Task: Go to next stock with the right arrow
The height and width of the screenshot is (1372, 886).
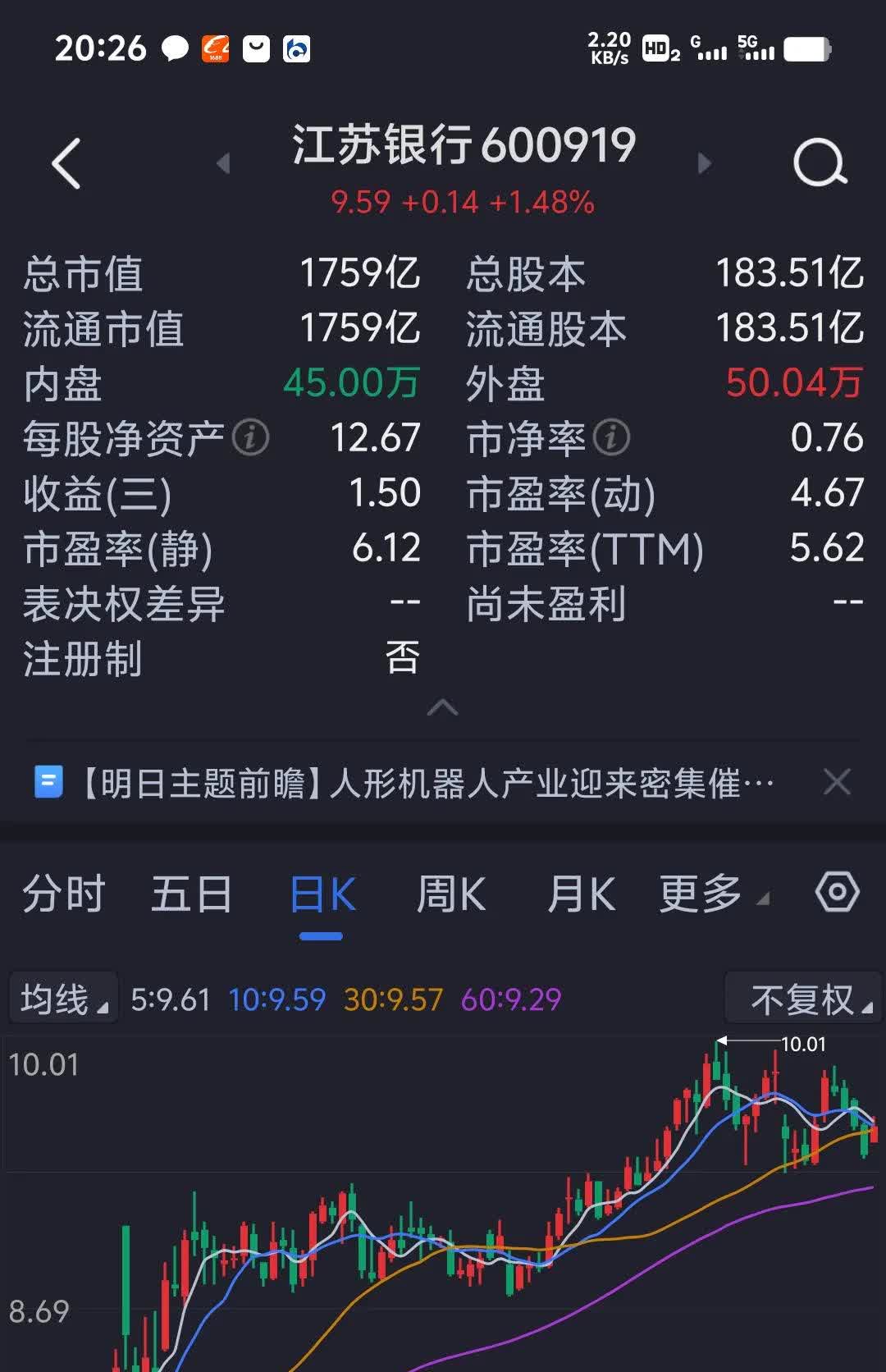Action: coord(705,163)
